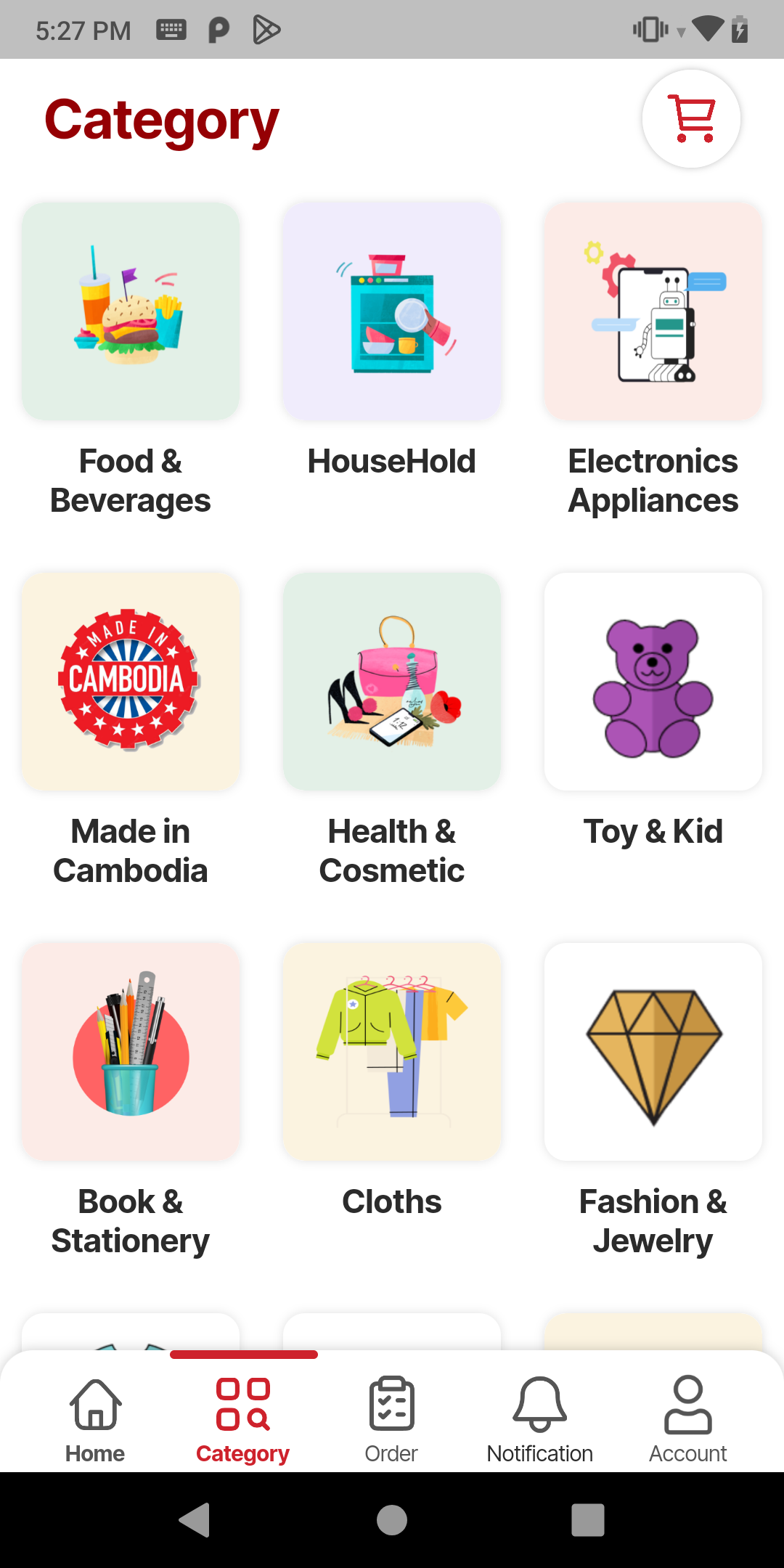784x1568 pixels.
Task: Browse Electronics Appliances category
Action: coord(653,312)
